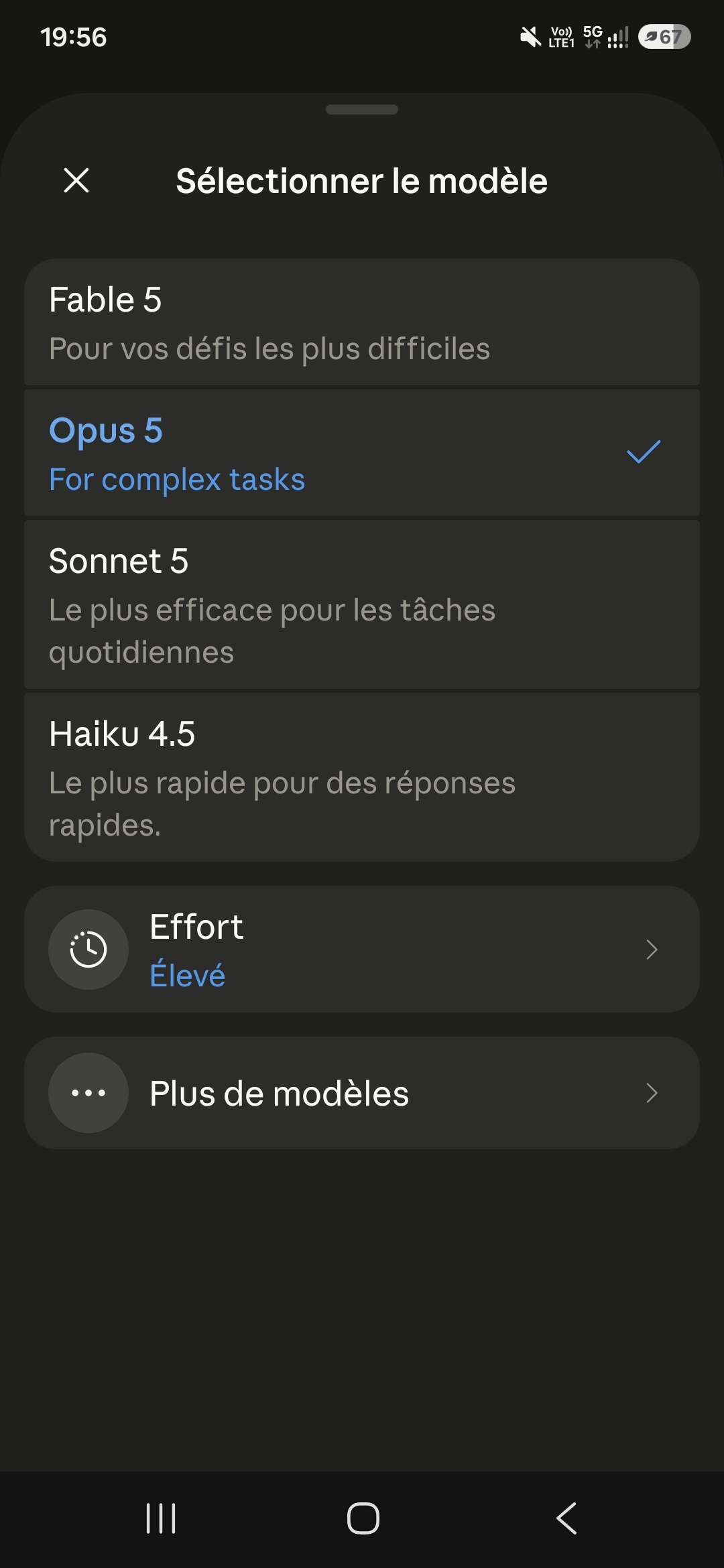Pick the Haiku 4.5 model
724x1568 pixels.
362,777
